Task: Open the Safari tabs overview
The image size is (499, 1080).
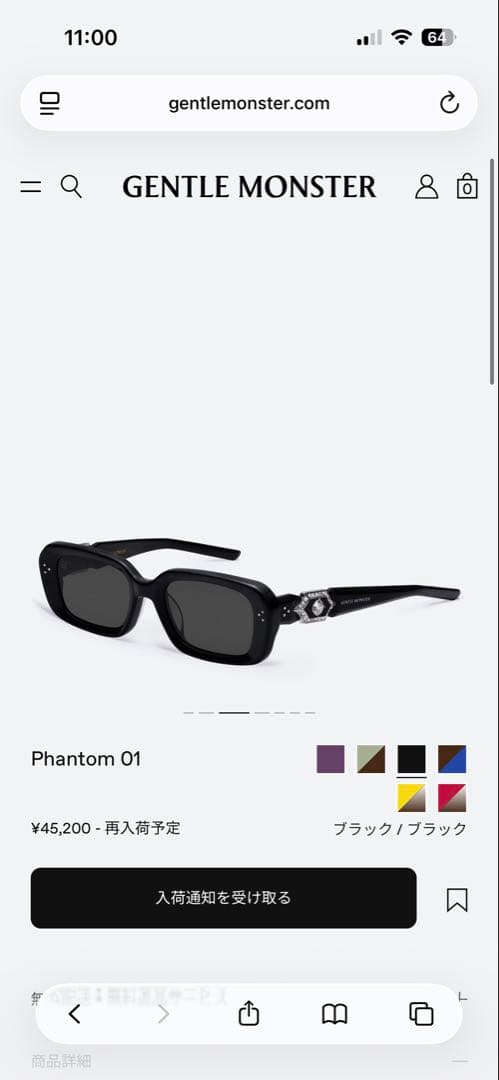Action: pyautogui.click(x=421, y=1014)
